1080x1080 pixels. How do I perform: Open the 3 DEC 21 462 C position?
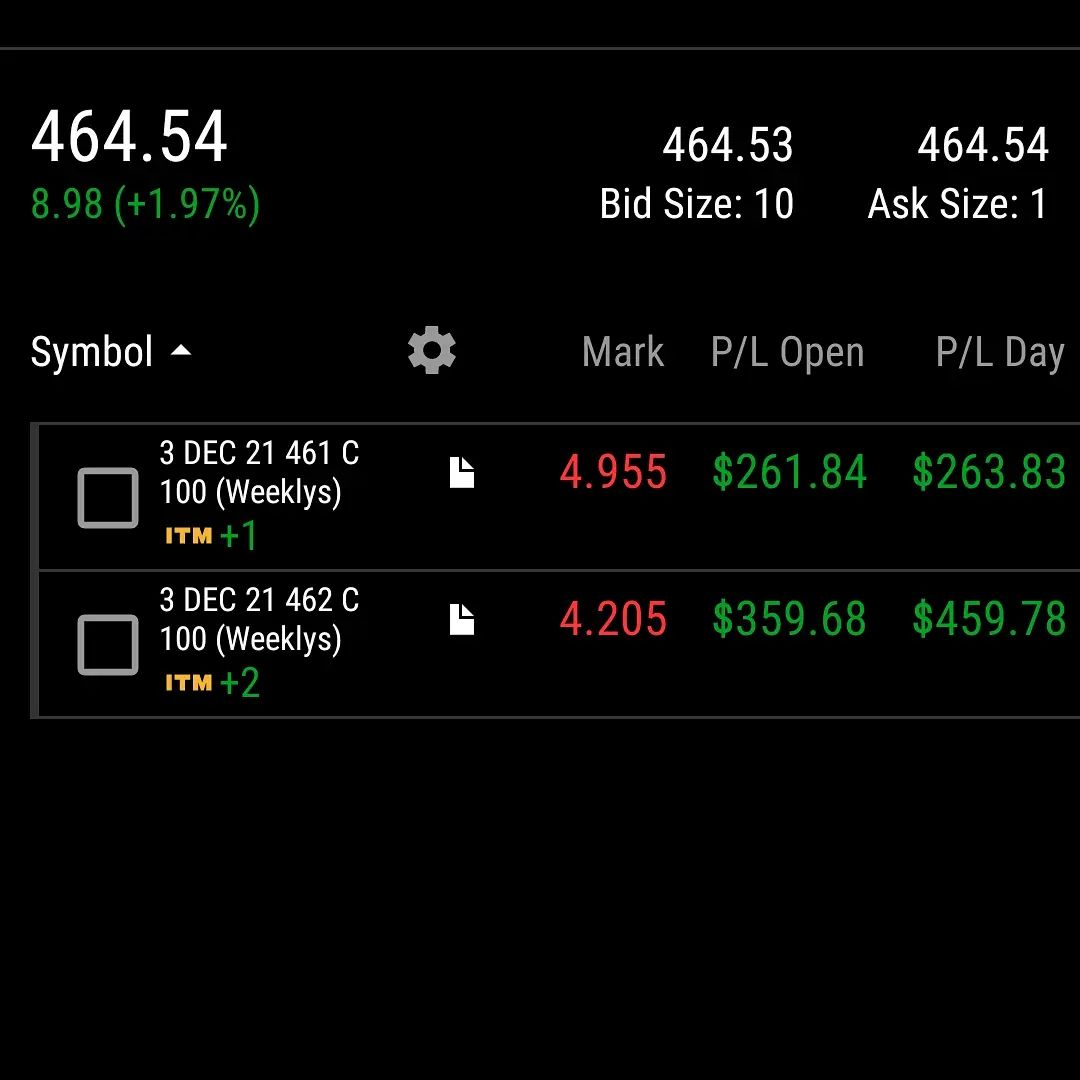pos(259,619)
